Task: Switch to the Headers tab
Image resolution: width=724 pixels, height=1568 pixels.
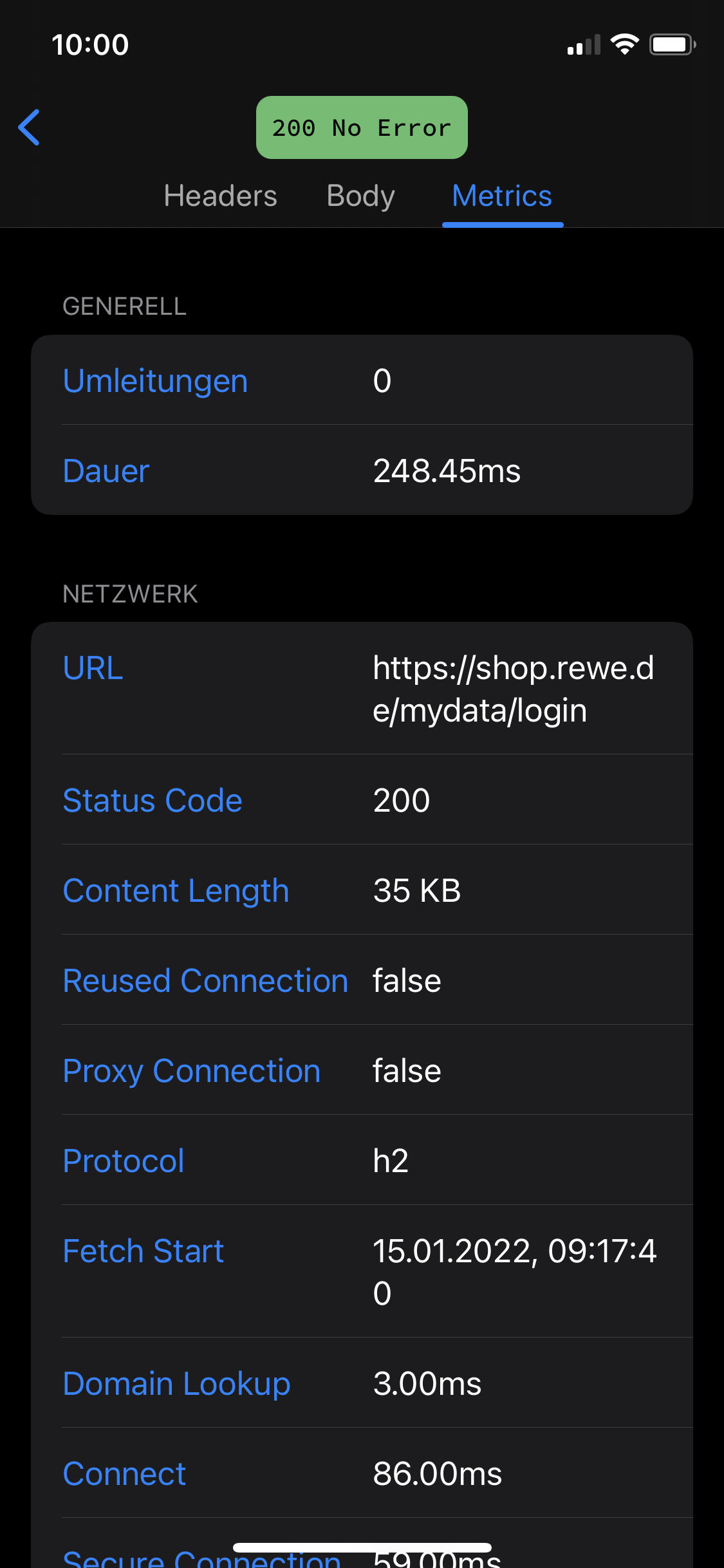Action: [x=220, y=196]
